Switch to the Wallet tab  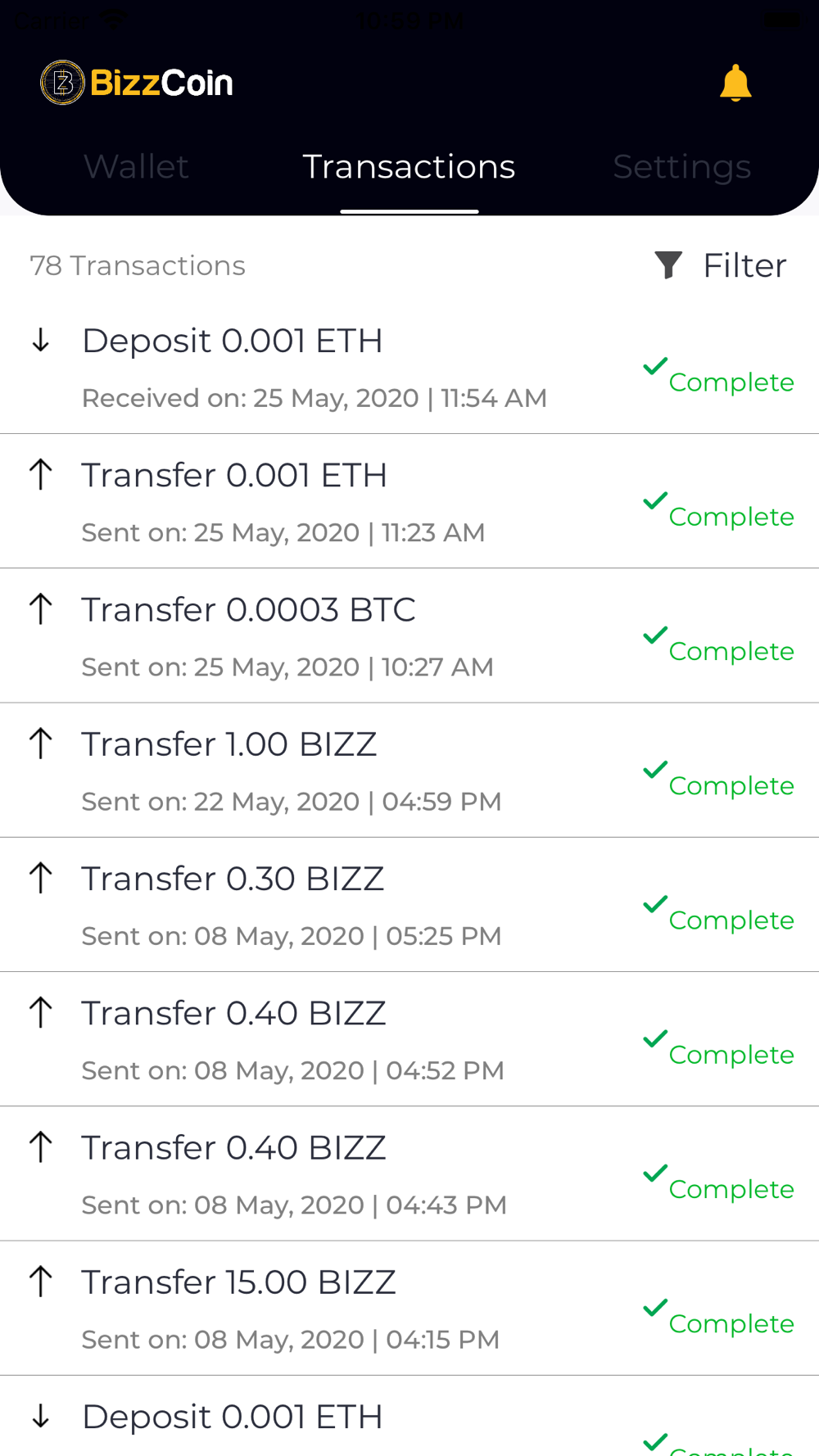point(136,167)
